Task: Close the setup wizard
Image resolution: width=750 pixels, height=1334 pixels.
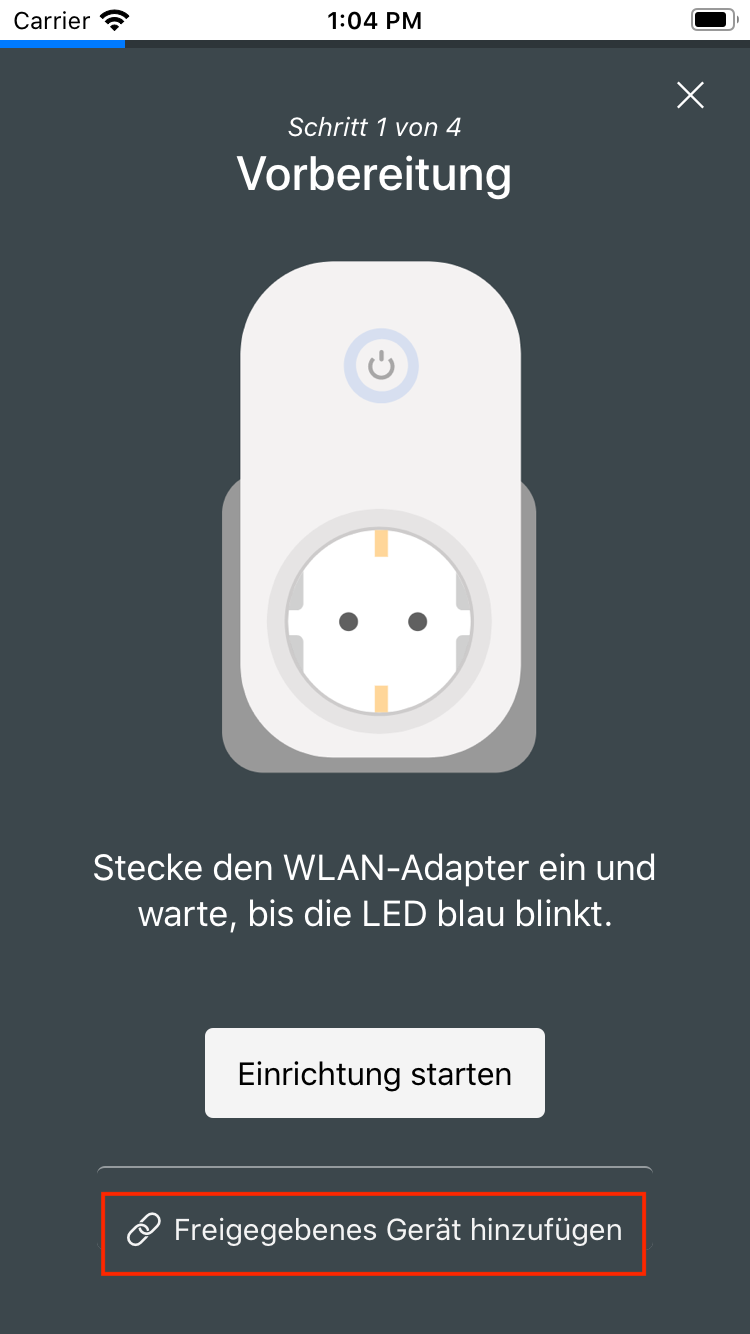Action: [x=690, y=96]
